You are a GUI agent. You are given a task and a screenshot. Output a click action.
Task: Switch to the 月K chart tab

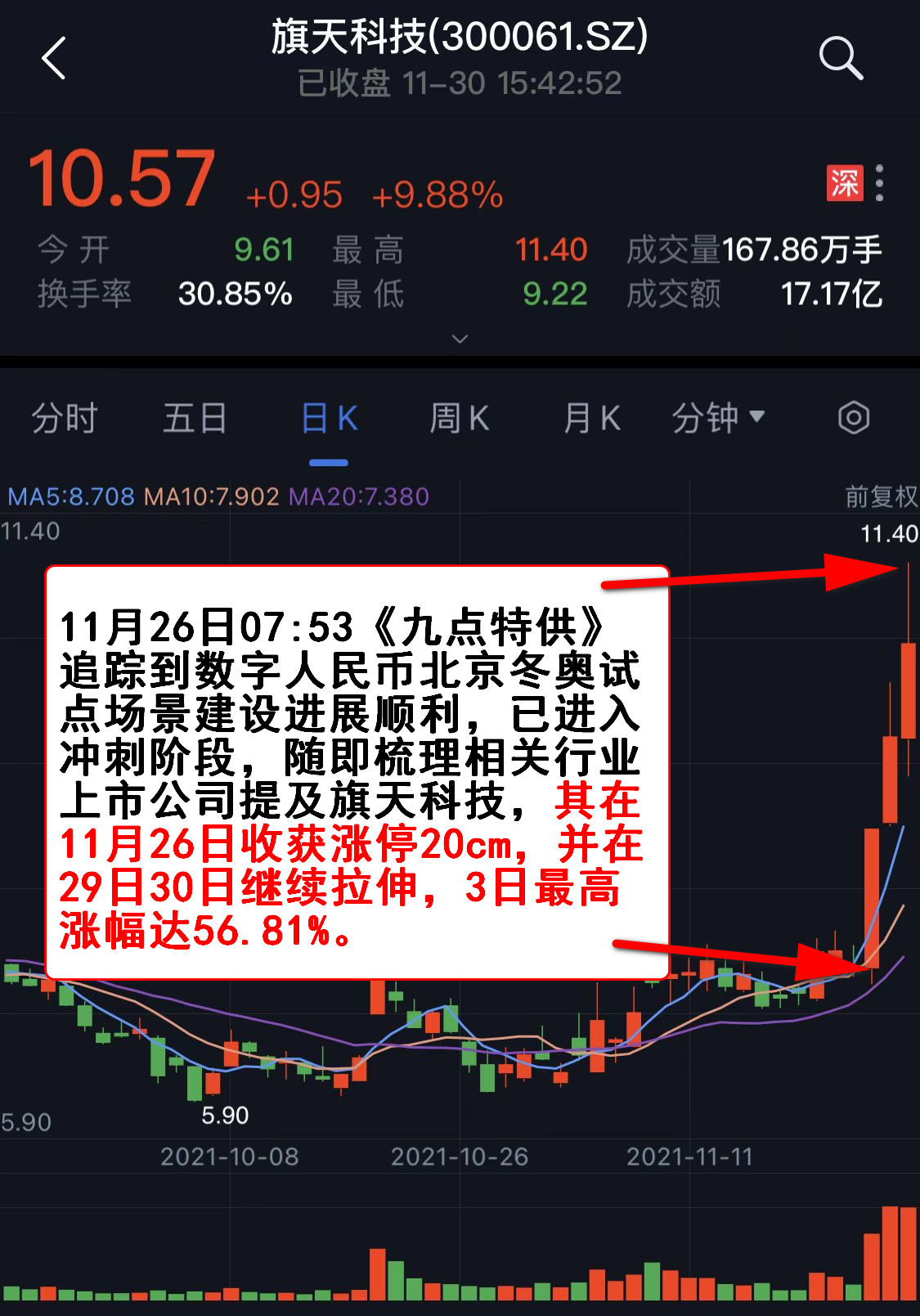coord(591,418)
